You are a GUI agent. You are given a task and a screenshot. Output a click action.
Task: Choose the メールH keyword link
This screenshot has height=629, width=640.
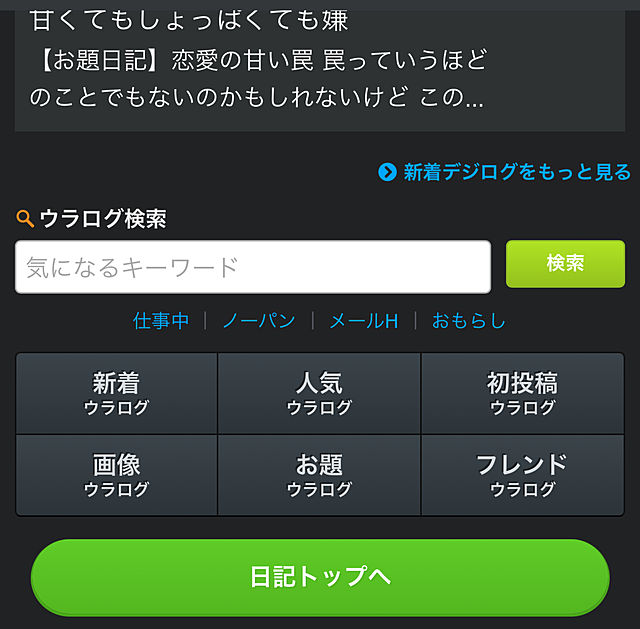[364, 321]
